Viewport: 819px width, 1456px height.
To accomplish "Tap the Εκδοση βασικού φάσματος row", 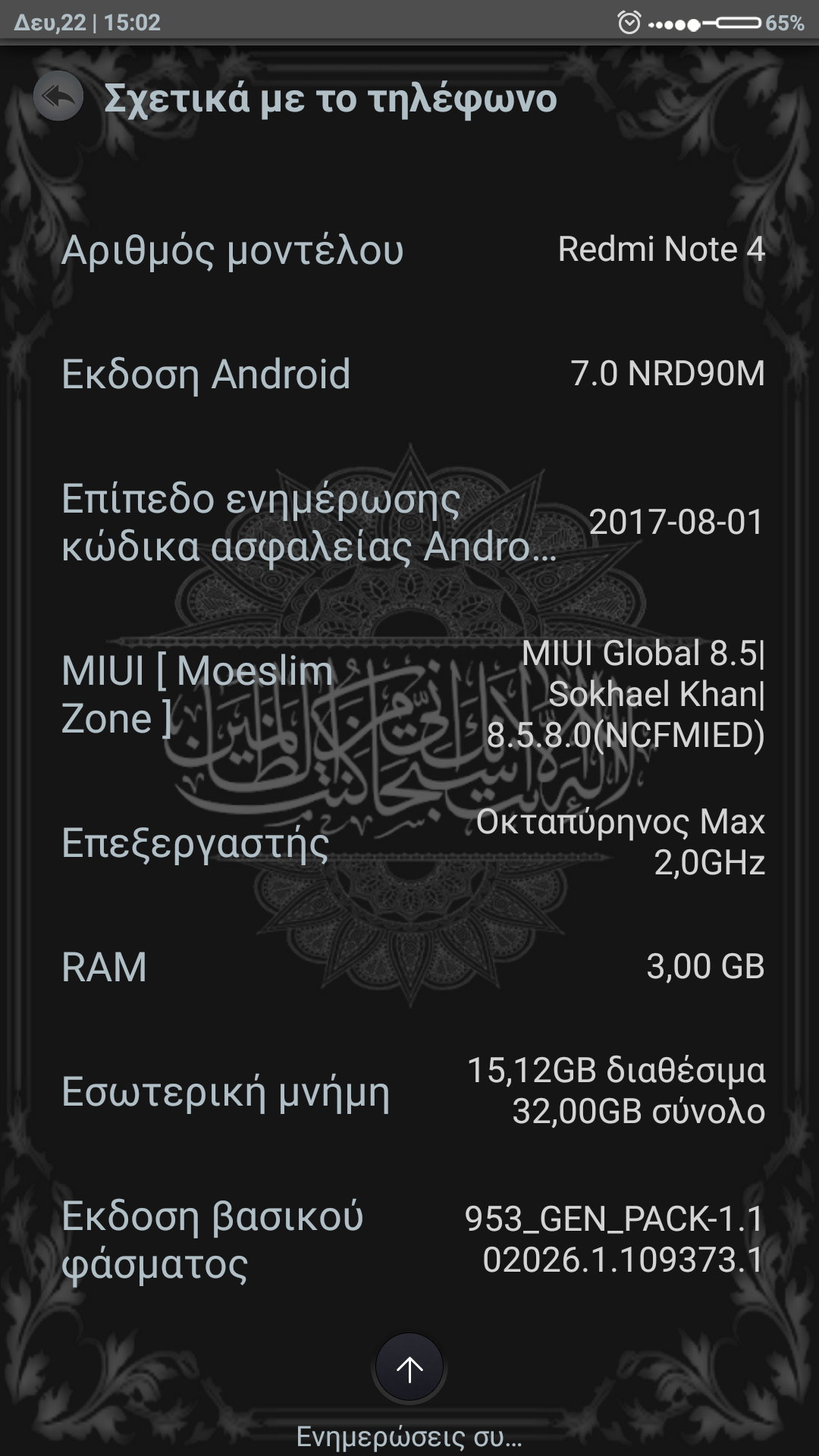I will point(409,1240).
